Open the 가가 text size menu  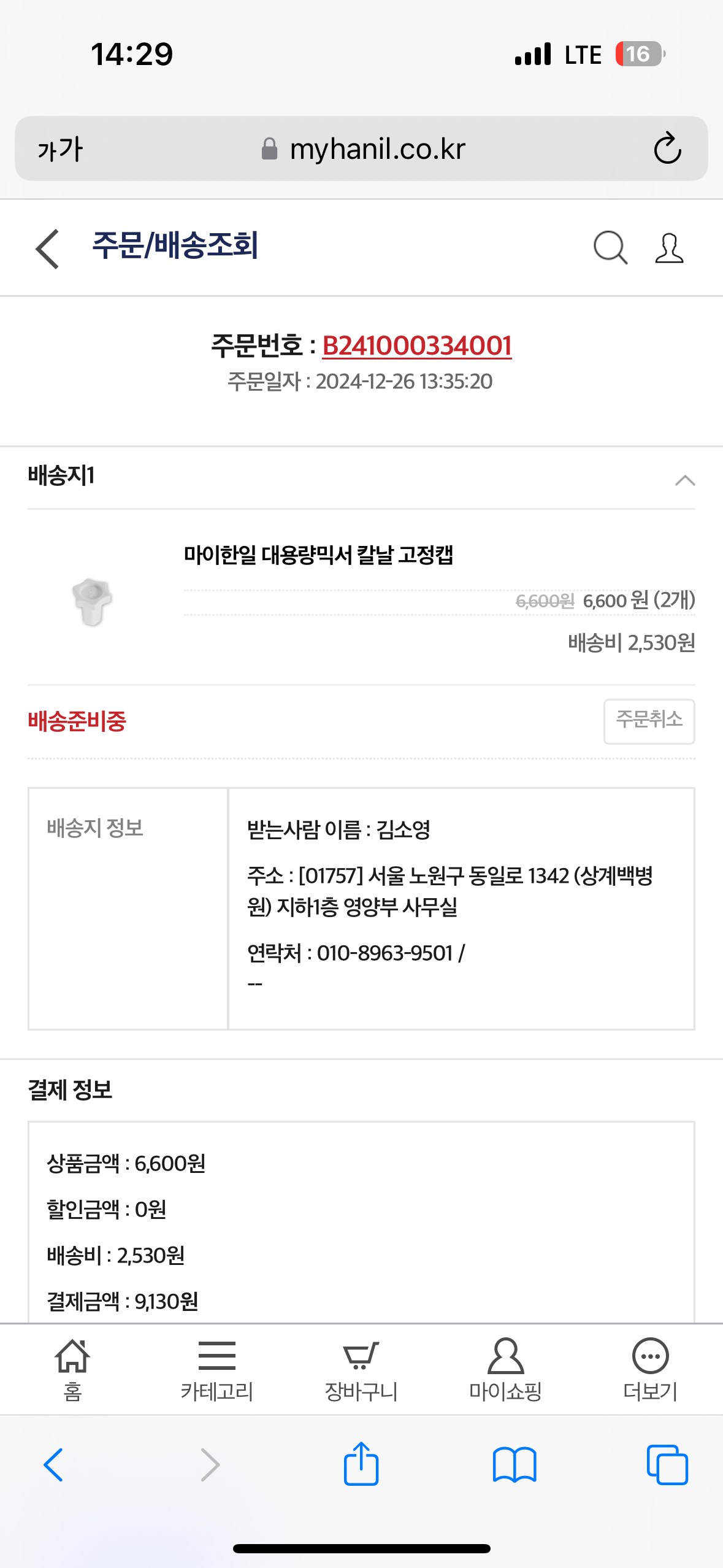[60, 149]
